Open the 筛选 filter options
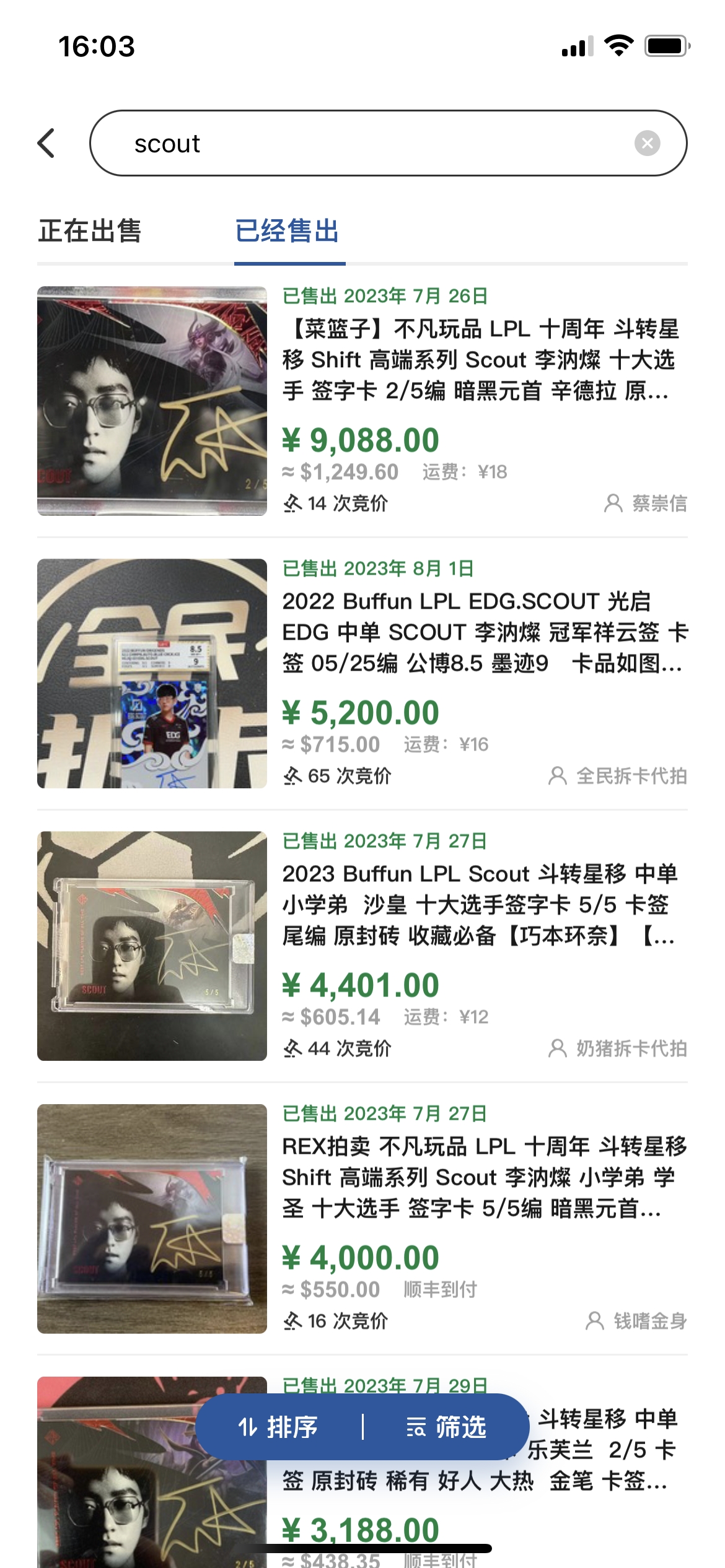 [446, 1427]
